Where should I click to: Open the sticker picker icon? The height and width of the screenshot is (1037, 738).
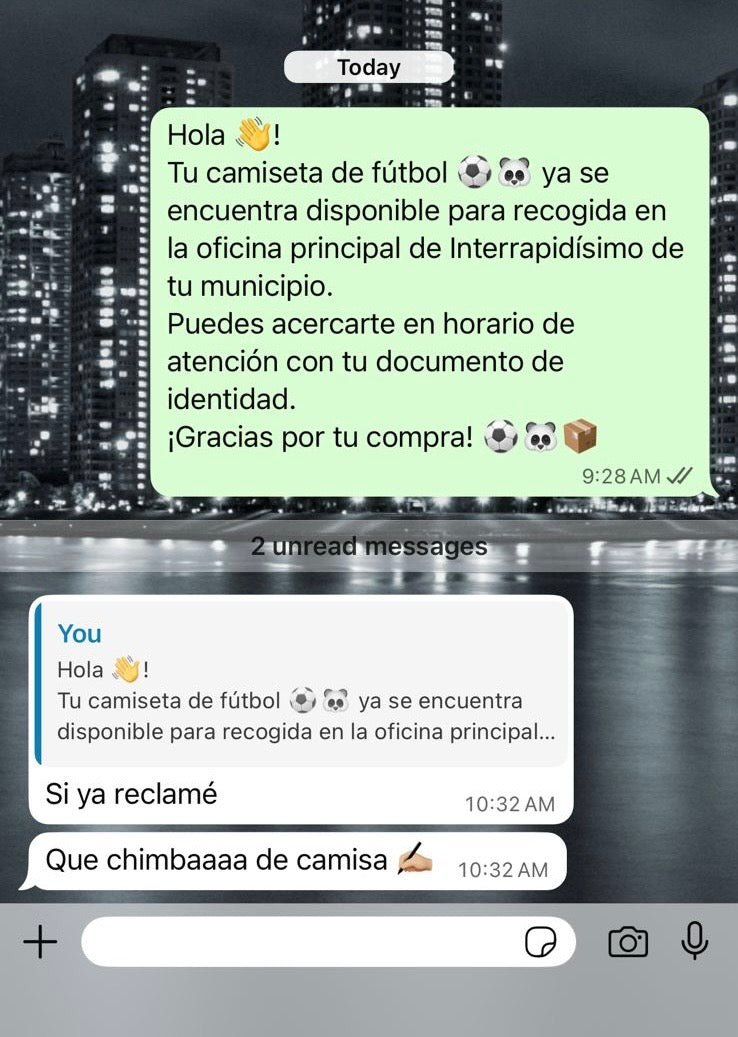pos(541,942)
